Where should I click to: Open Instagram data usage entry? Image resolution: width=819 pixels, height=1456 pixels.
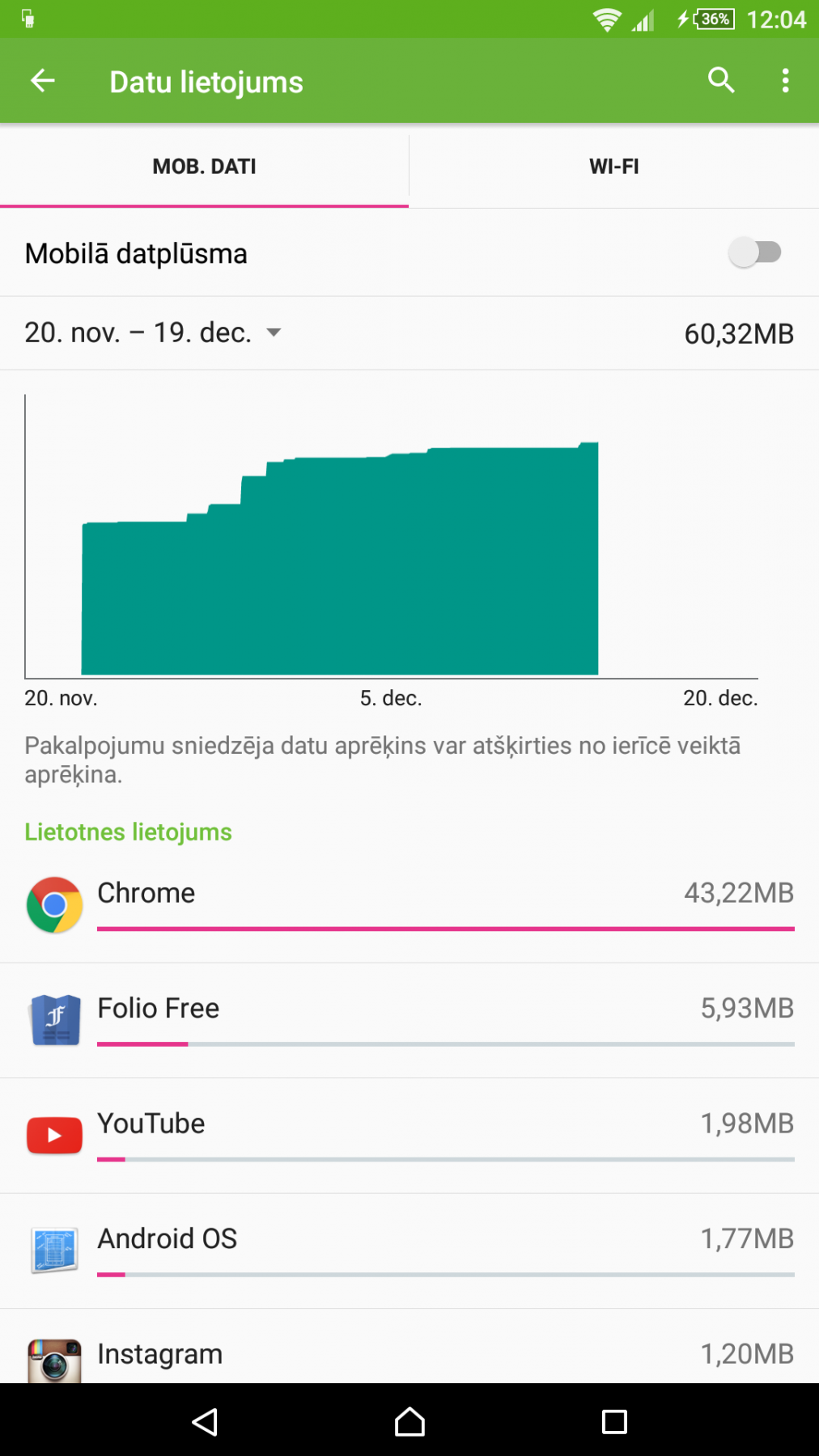click(x=409, y=1347)
